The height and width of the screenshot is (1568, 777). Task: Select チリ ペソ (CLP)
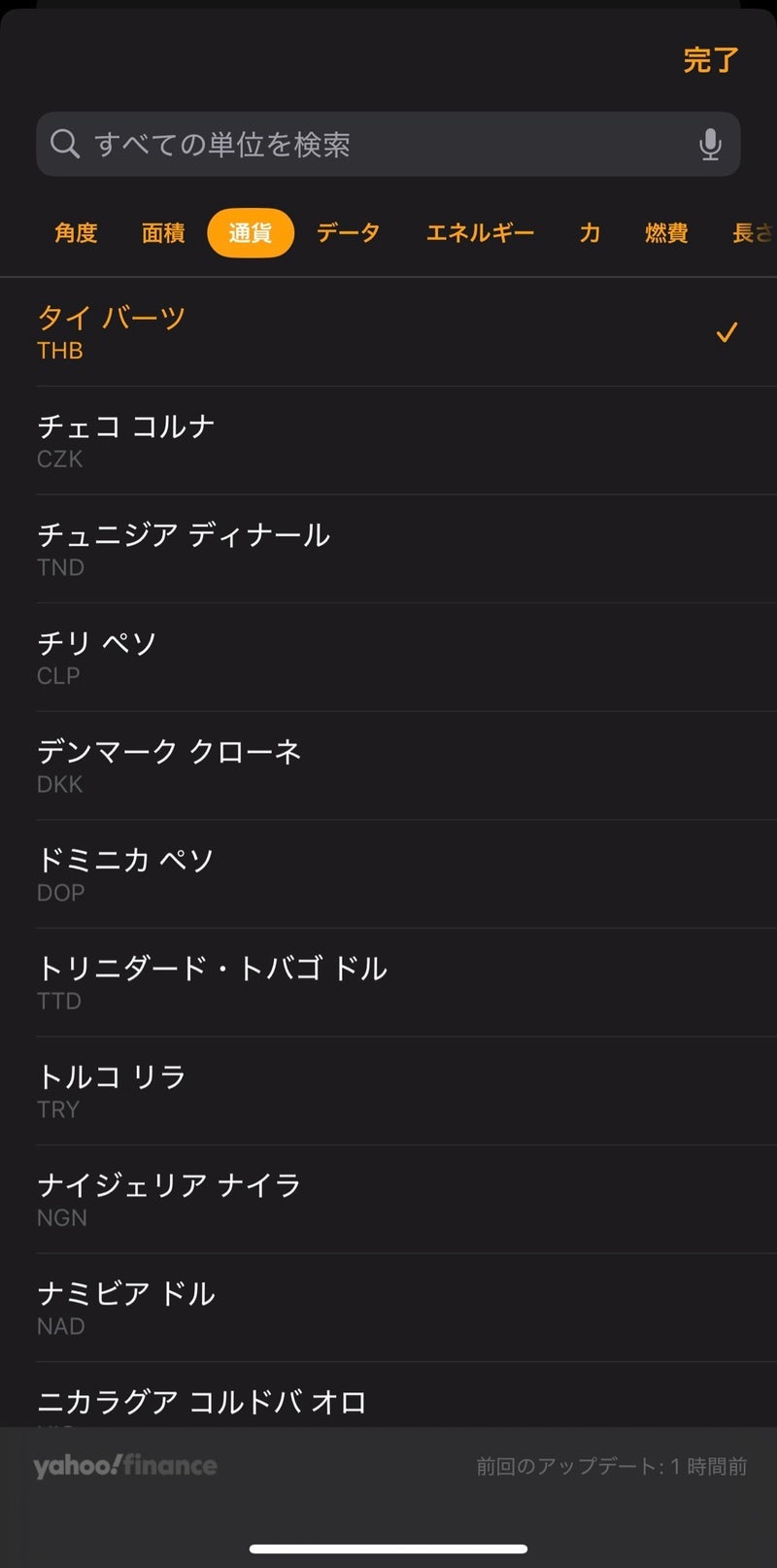point(388,657)
